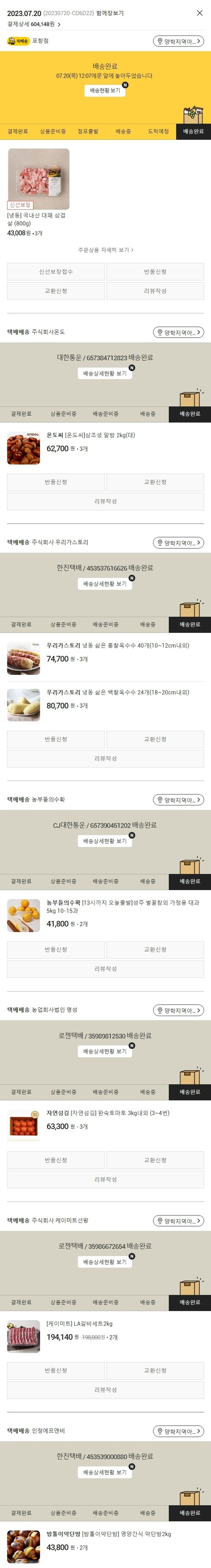Request a return for 성주 벌꿀참외
The height and width of the screenshot is (1568, 211).
(x=56, y=950)
